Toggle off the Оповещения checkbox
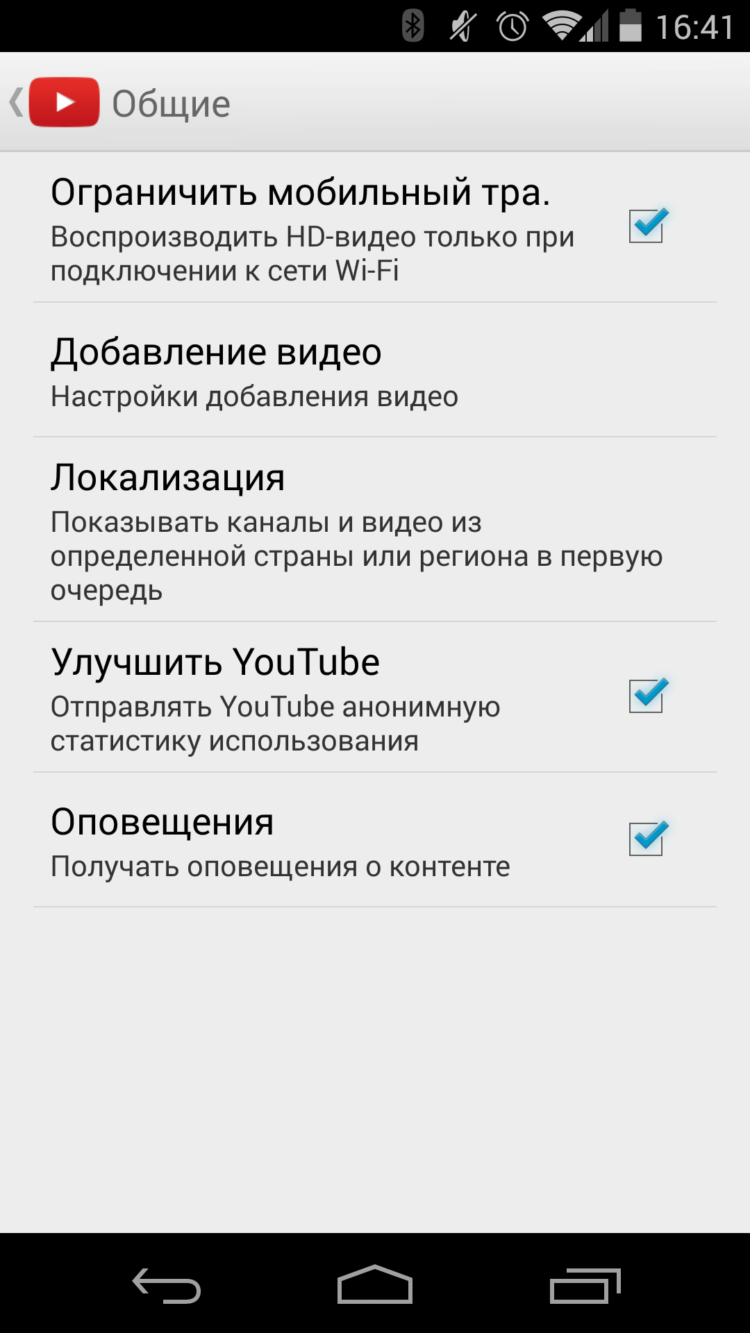Screen dimensions: 750x1333 pos(646,840)
